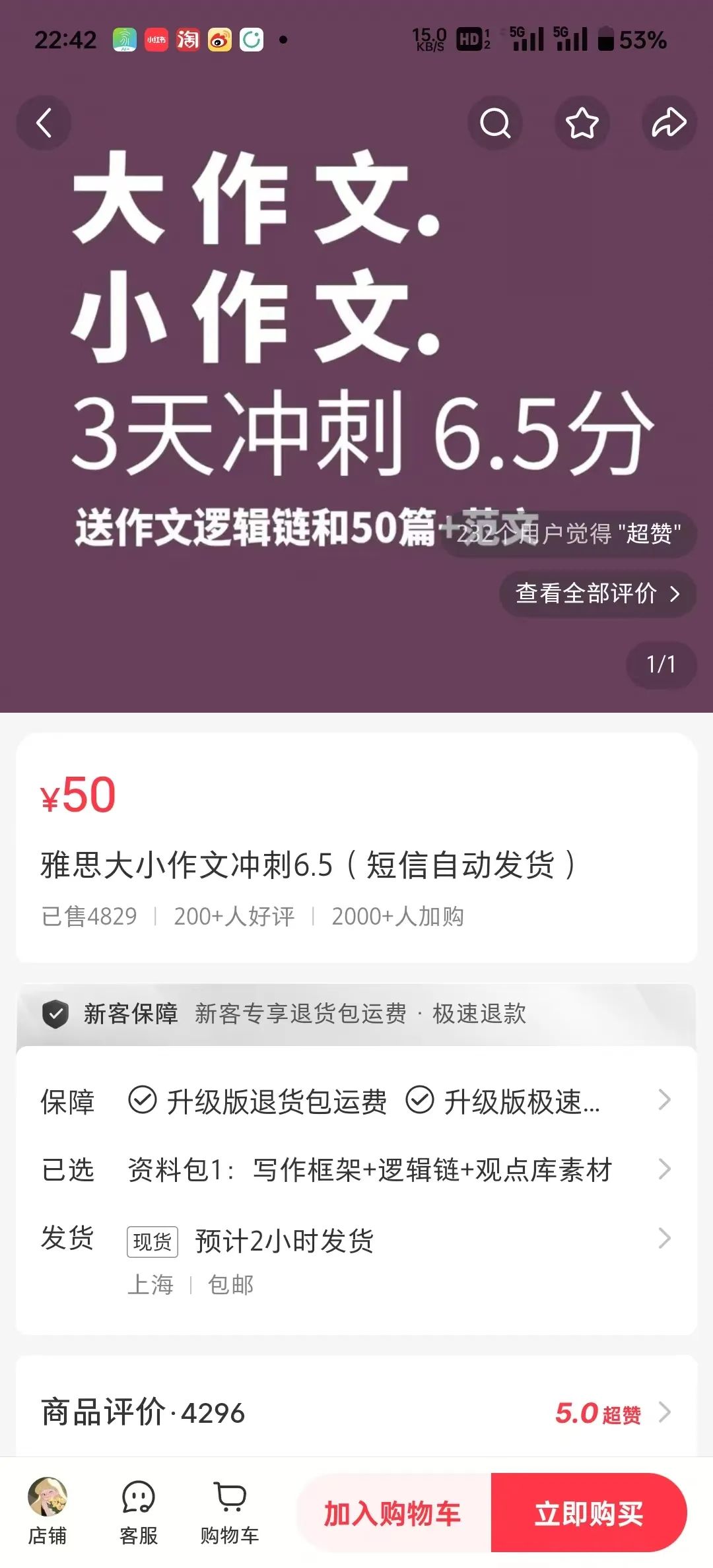
Task: Open 商品评价 4296 reviews section
Action: coord(356,1413)
